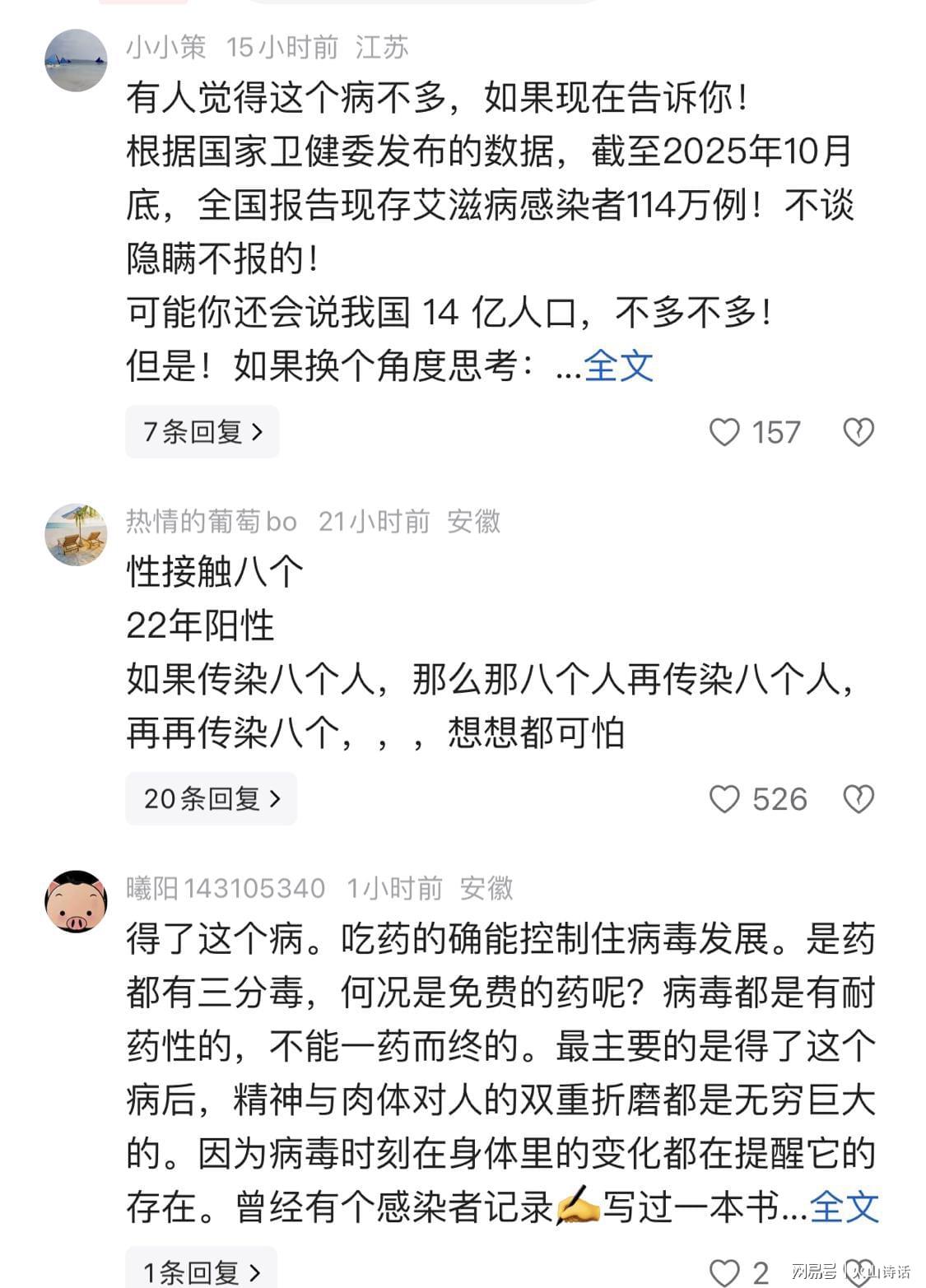Dislike 热情的葡萄bo's comment
Viewport: 926px width, 1288px height.
coord(859,800)
